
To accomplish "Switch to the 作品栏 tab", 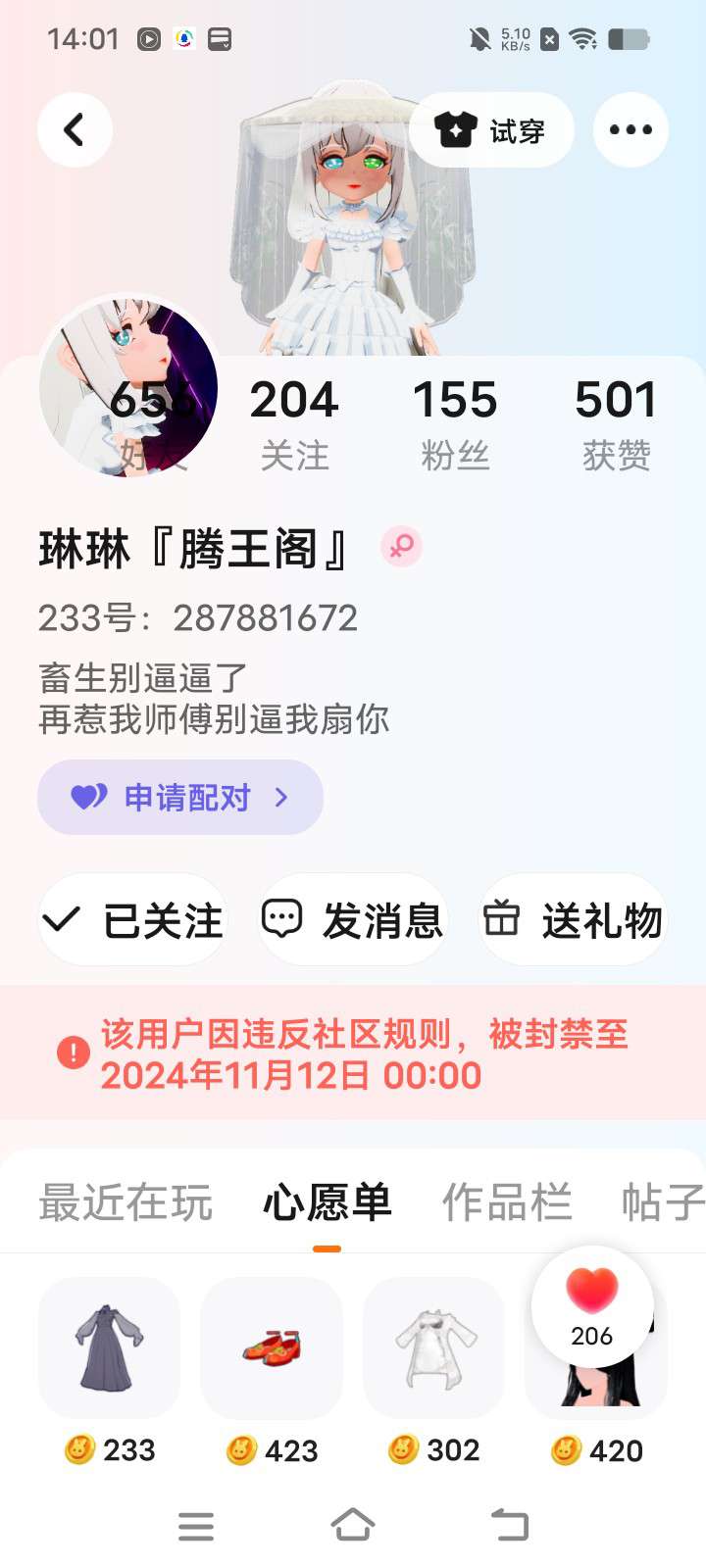I will [507, 1202].
